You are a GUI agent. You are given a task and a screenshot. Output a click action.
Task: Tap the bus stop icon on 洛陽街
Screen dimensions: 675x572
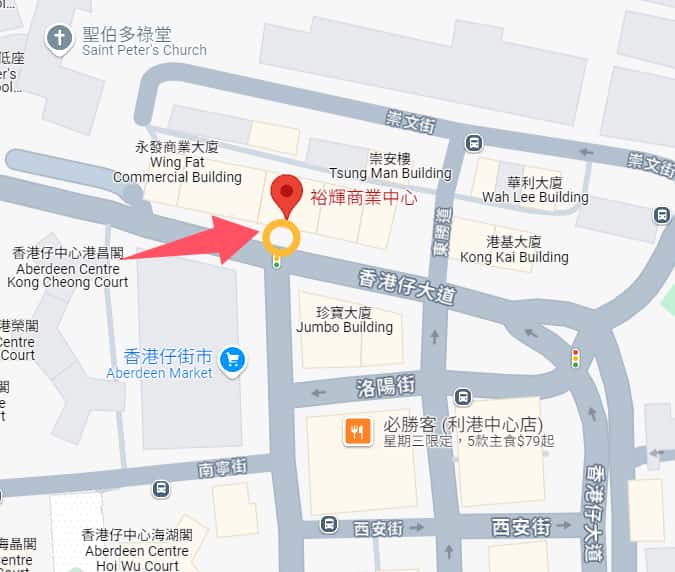click(462, 397)
